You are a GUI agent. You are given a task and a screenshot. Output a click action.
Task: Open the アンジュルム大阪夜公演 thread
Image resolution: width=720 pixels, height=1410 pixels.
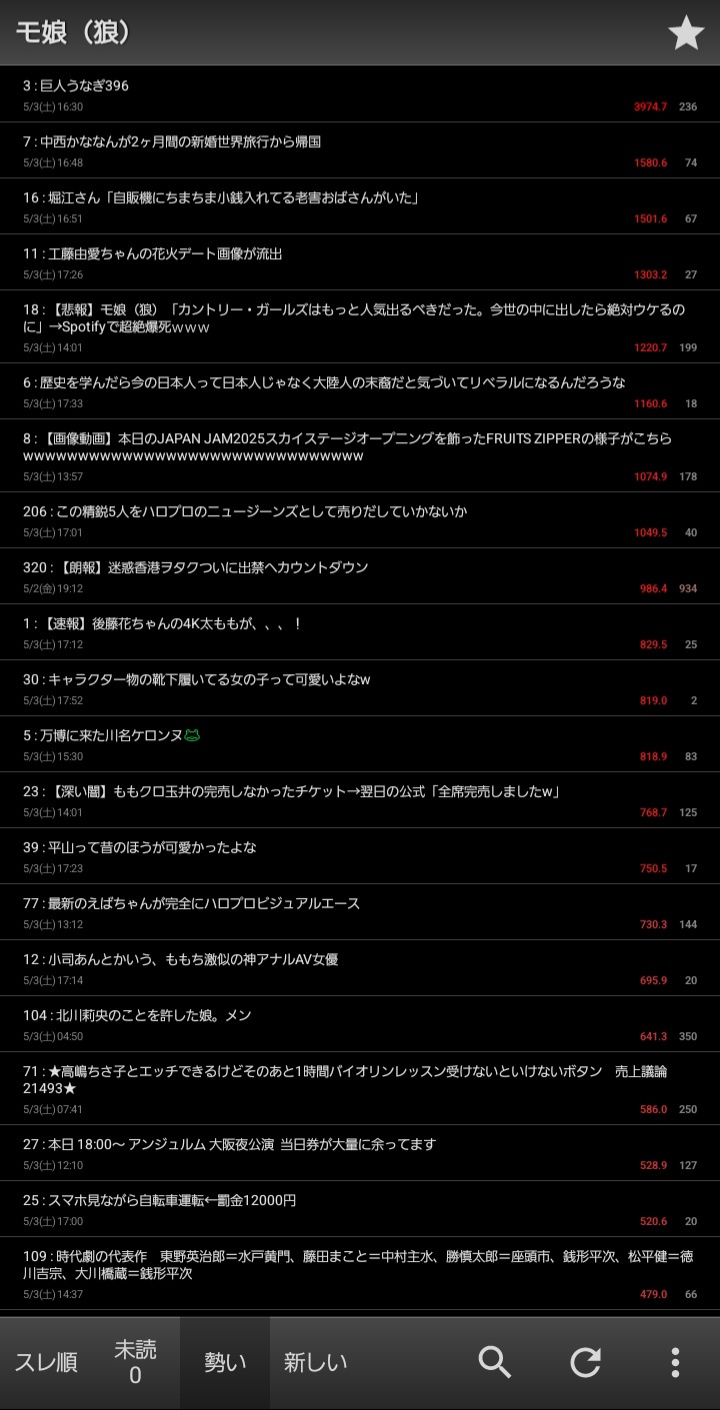[300, 1152]
